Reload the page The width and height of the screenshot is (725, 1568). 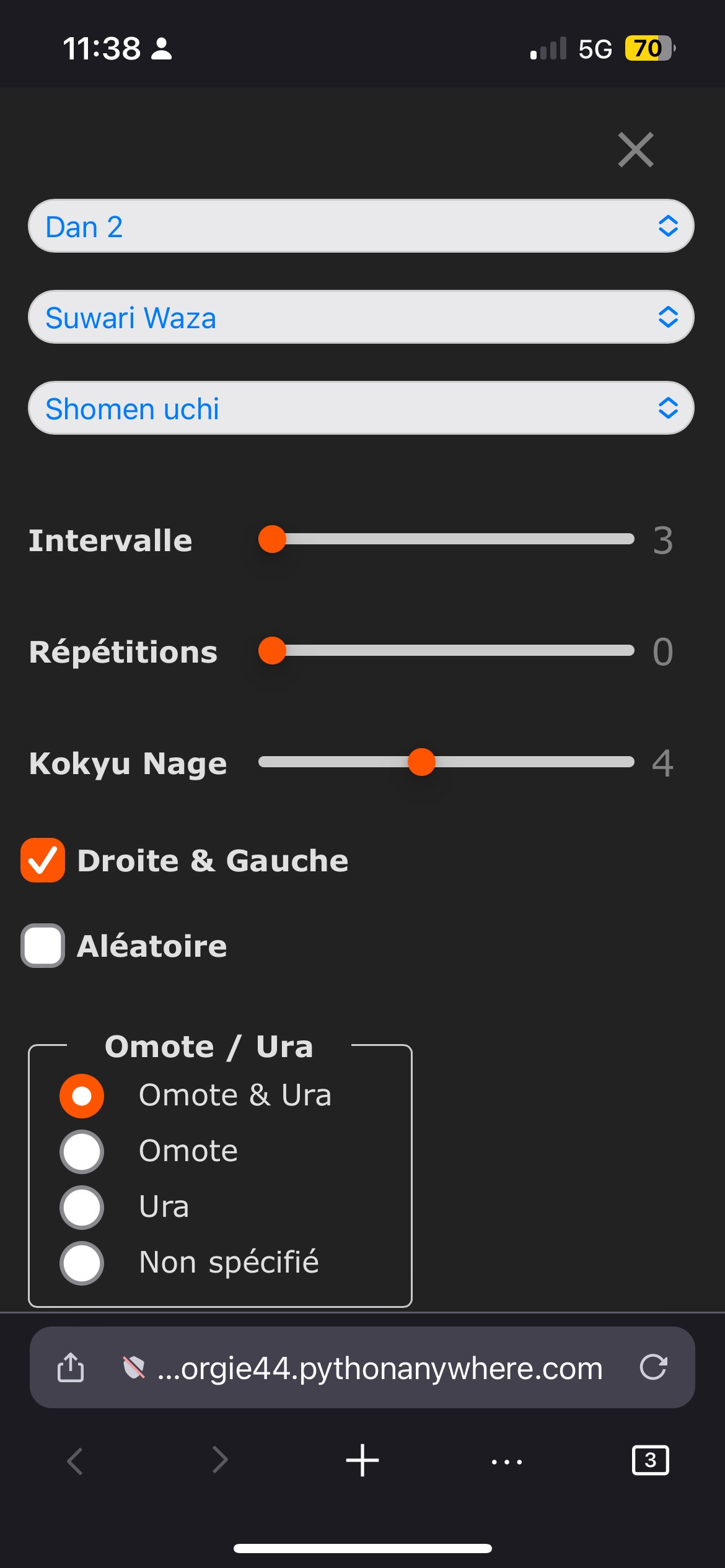tap(654, 1367)
